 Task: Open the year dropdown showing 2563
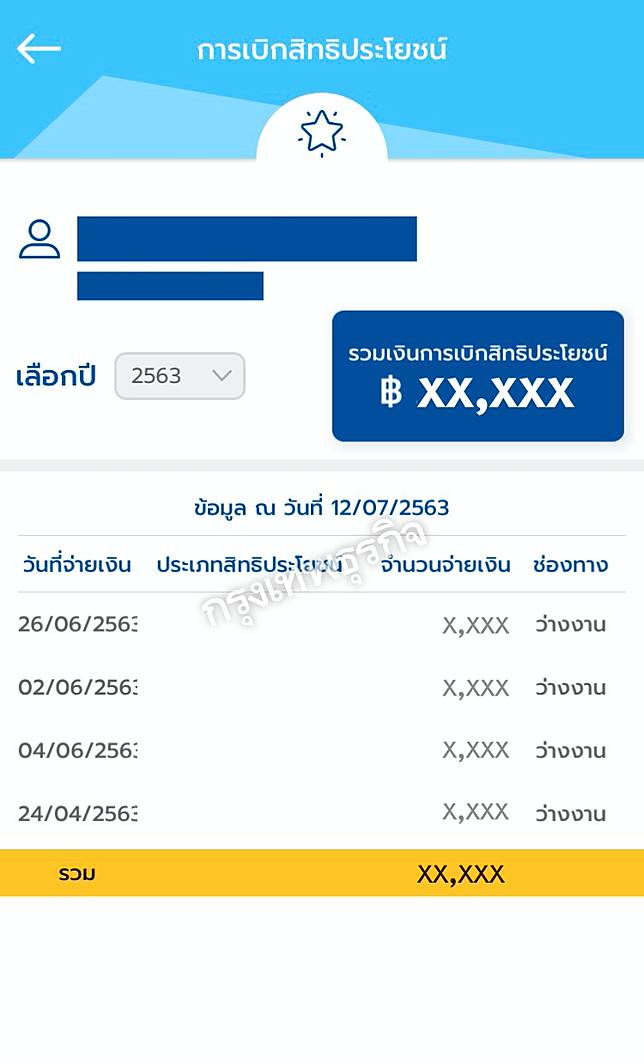180,376
